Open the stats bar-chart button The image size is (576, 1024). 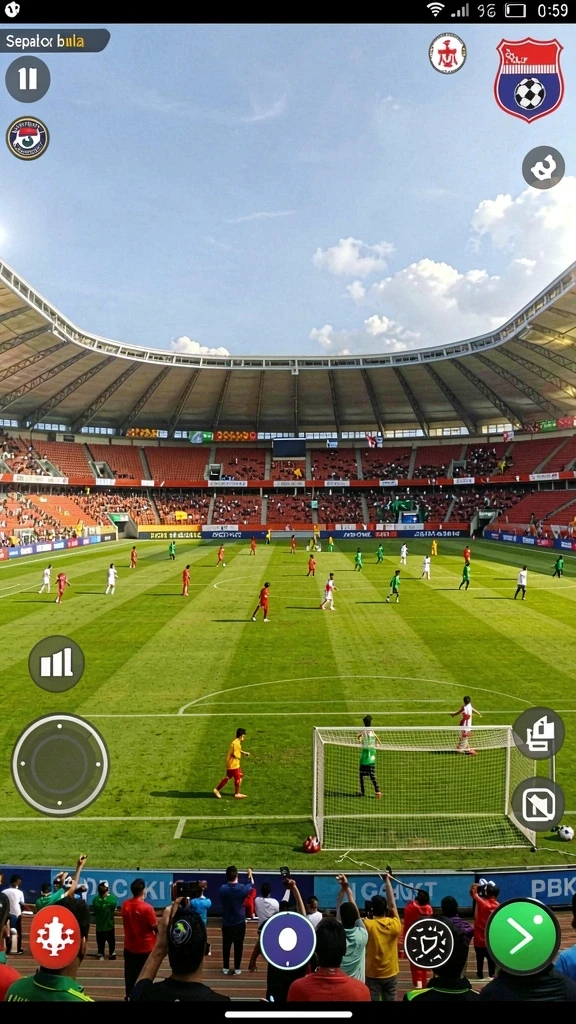click(56, 664)
